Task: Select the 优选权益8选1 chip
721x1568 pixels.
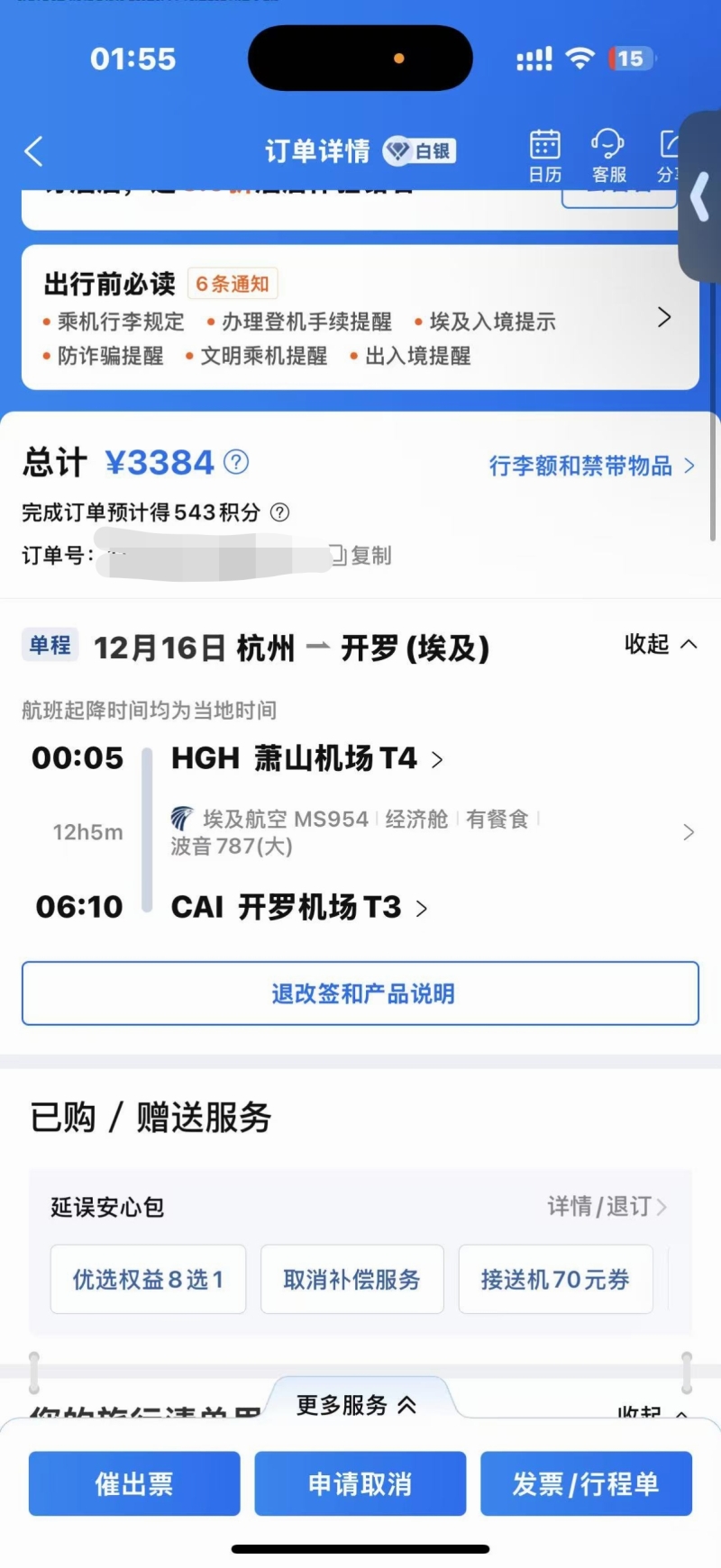Action: (148, 1279)
